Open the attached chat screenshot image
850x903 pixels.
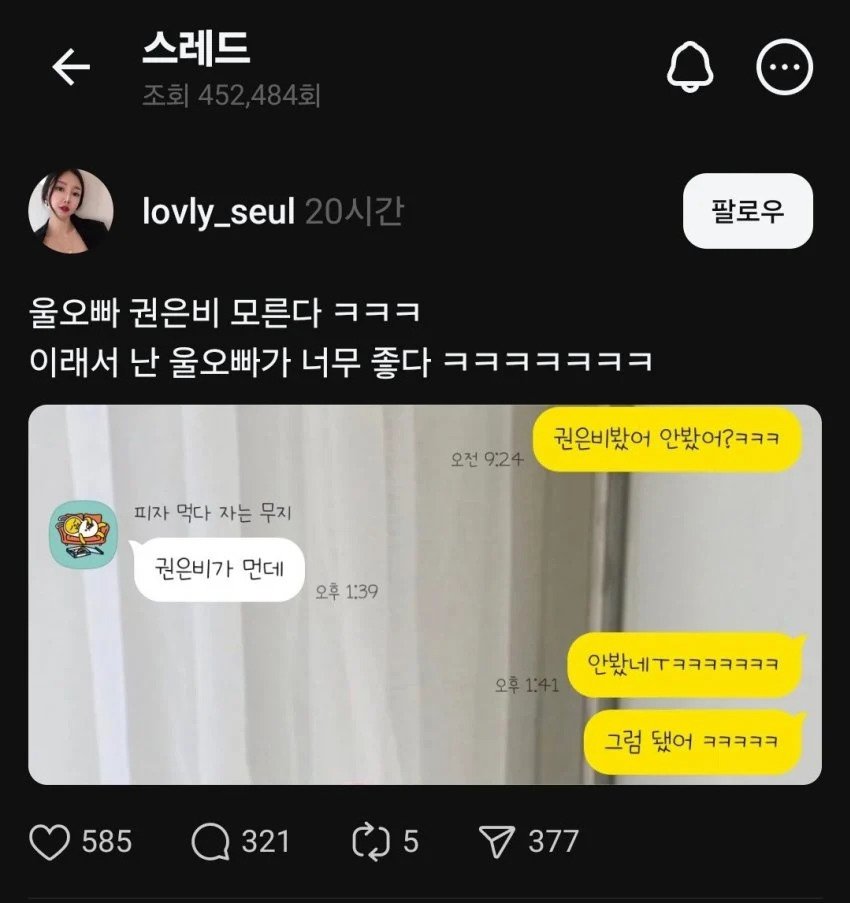424,594
